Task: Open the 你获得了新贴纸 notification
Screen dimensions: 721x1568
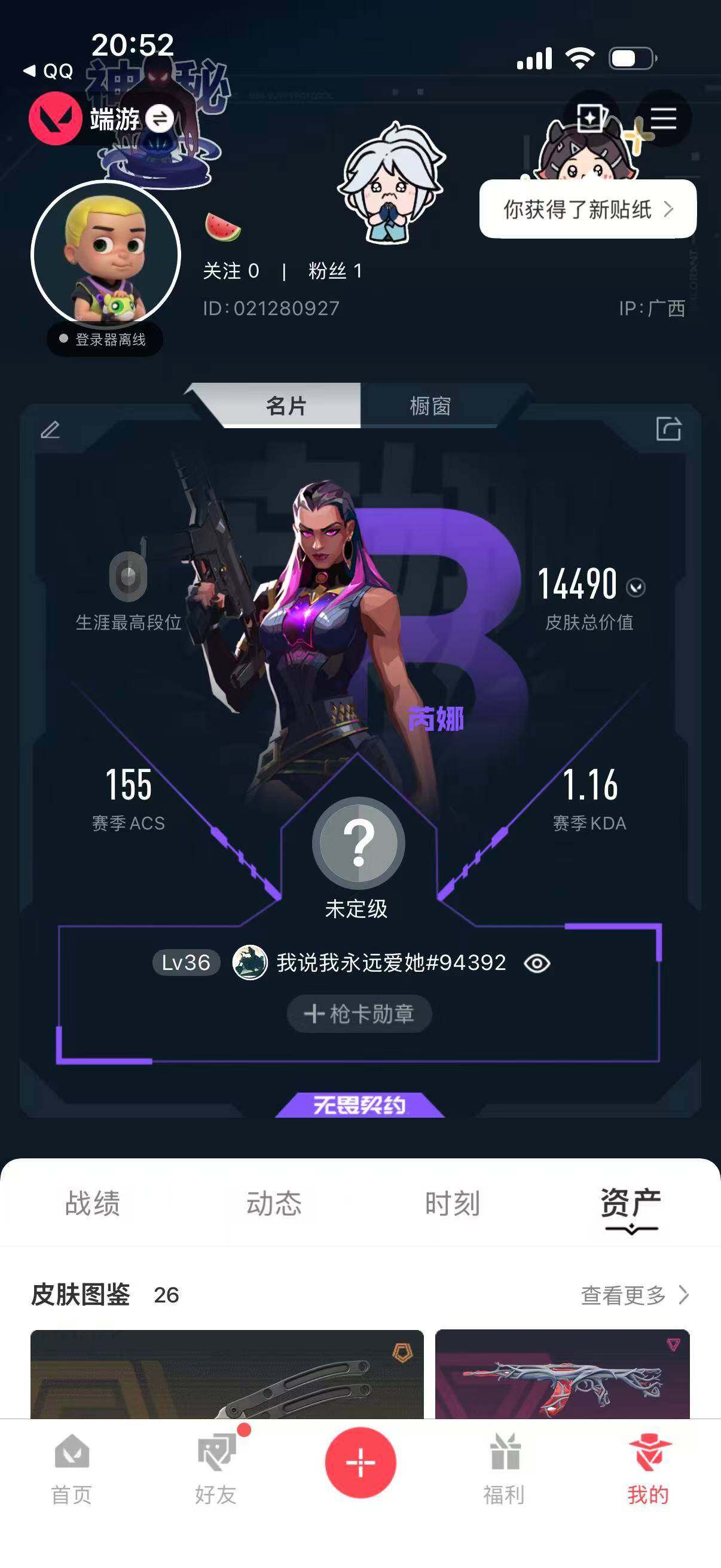Action: (x=588, y=209)
